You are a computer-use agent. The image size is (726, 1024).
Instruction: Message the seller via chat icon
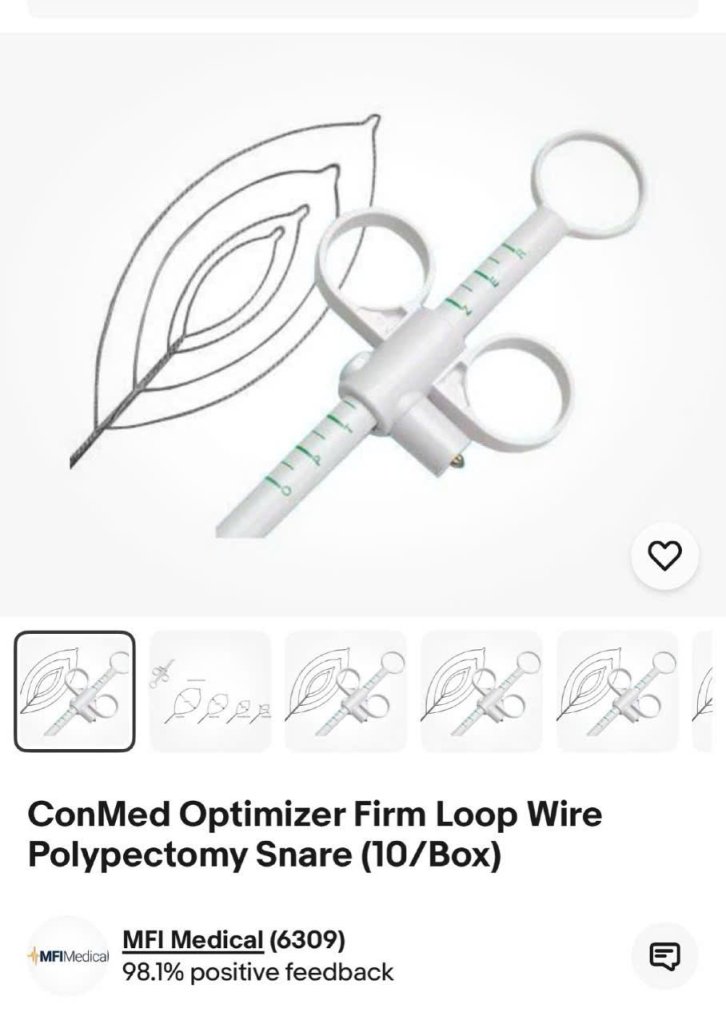(x=665, y=956)
